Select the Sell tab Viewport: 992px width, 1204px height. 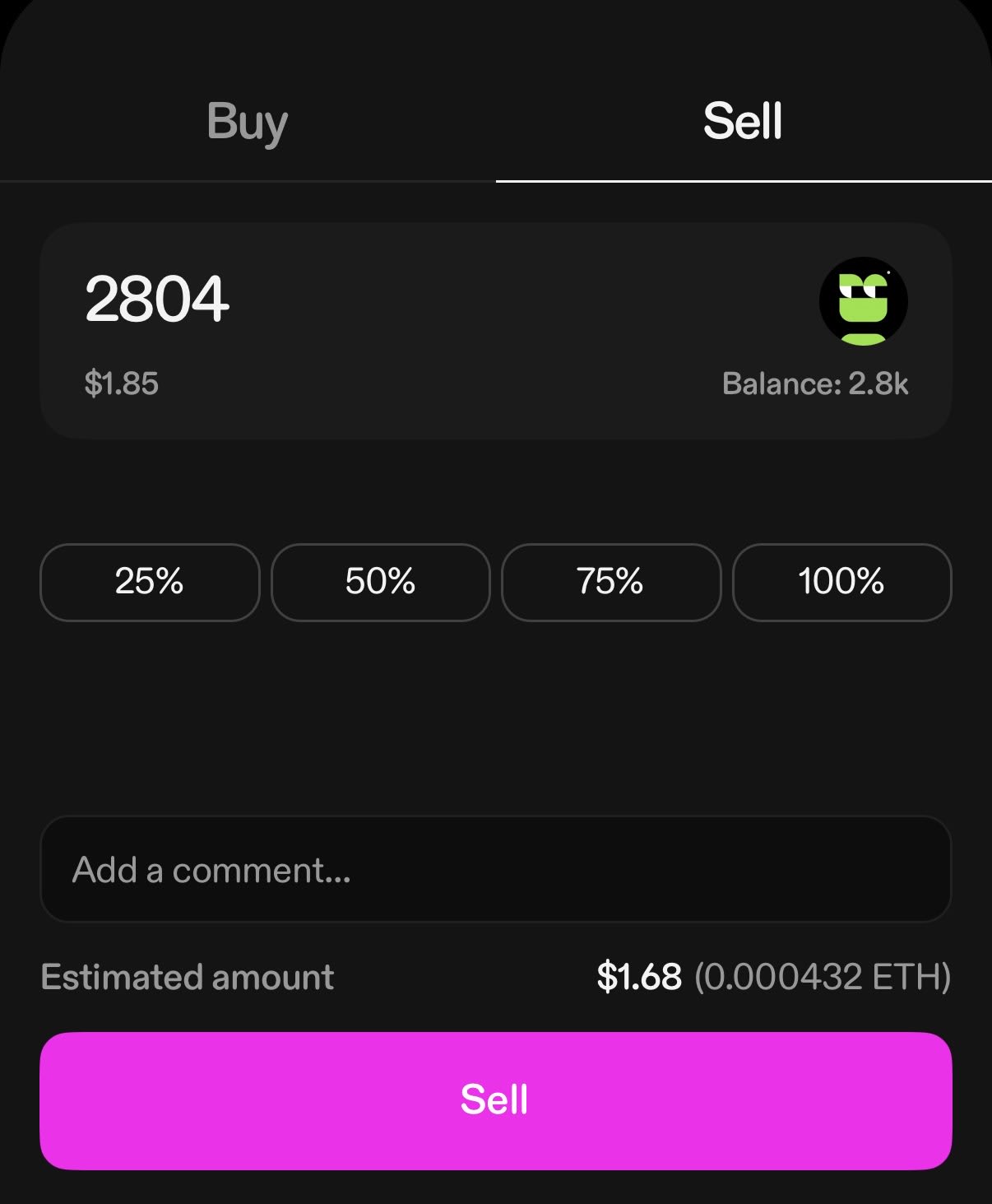[743, 122]
